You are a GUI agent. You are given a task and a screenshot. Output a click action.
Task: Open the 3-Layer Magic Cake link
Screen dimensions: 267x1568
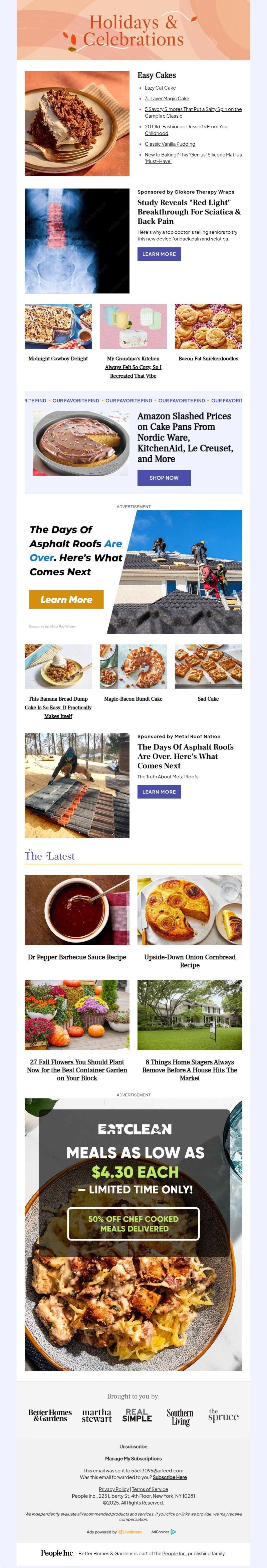pos(167,98)
